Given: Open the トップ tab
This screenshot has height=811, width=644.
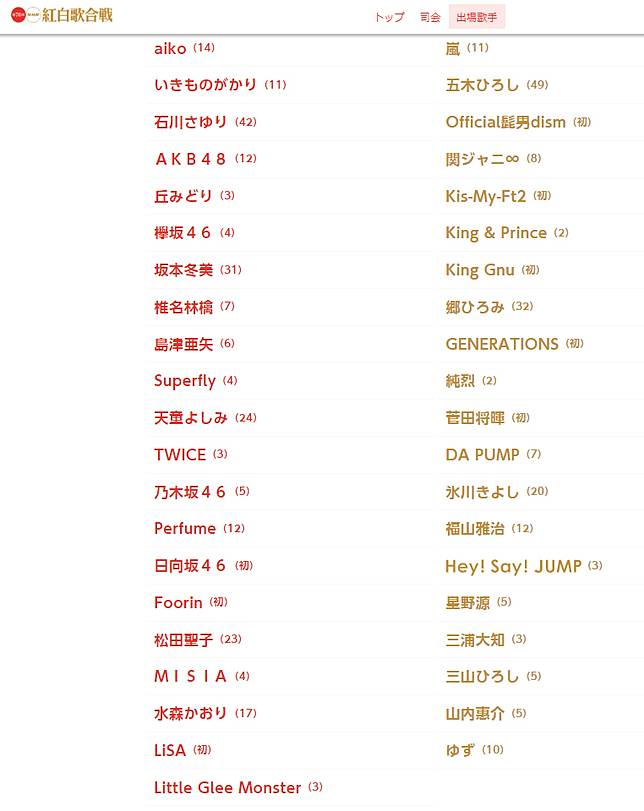Looking at the screenshot, I should [x=389, y=17].
